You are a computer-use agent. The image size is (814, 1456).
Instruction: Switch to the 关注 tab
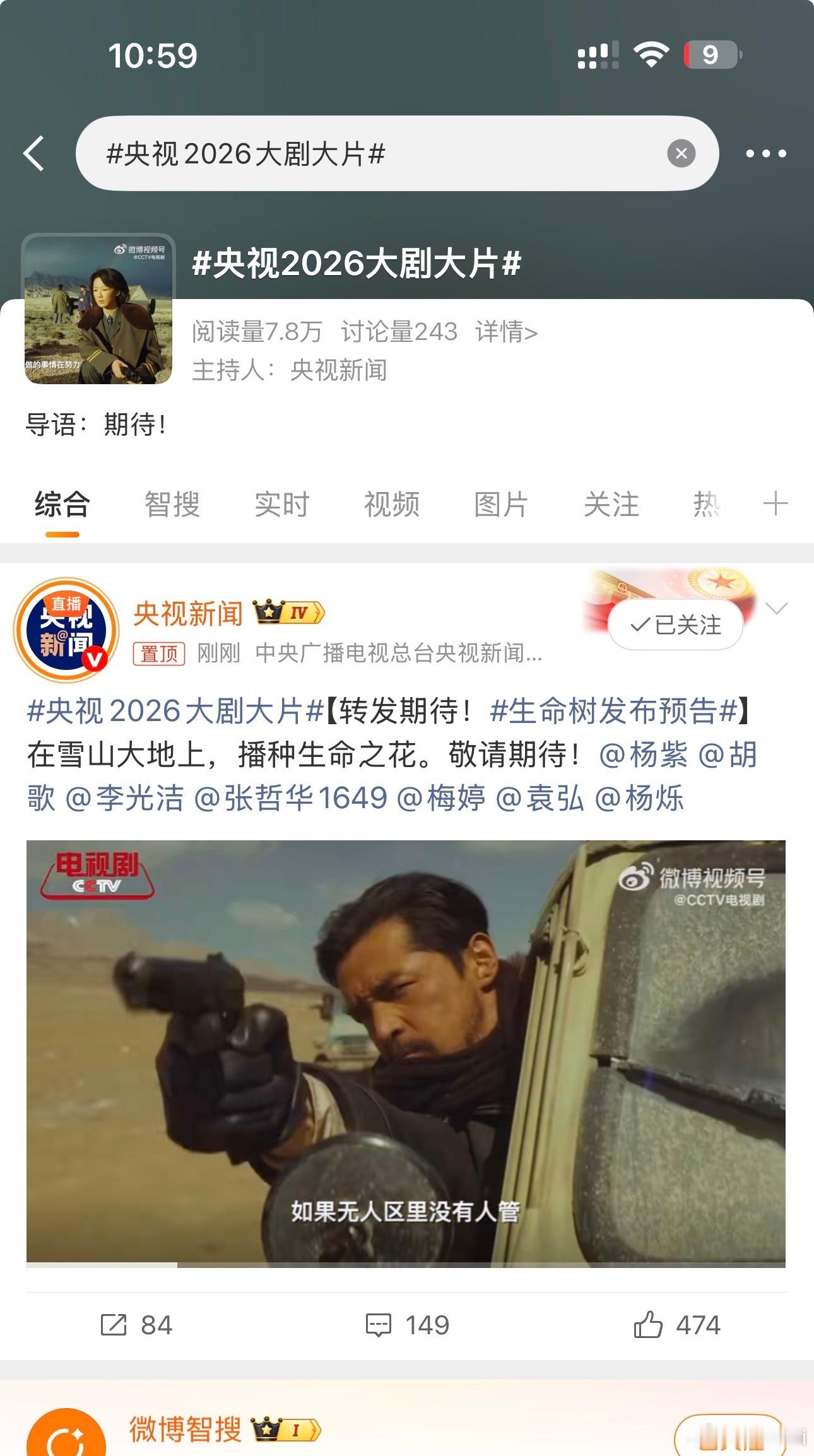pyautogui.click(x=611, y=505)
